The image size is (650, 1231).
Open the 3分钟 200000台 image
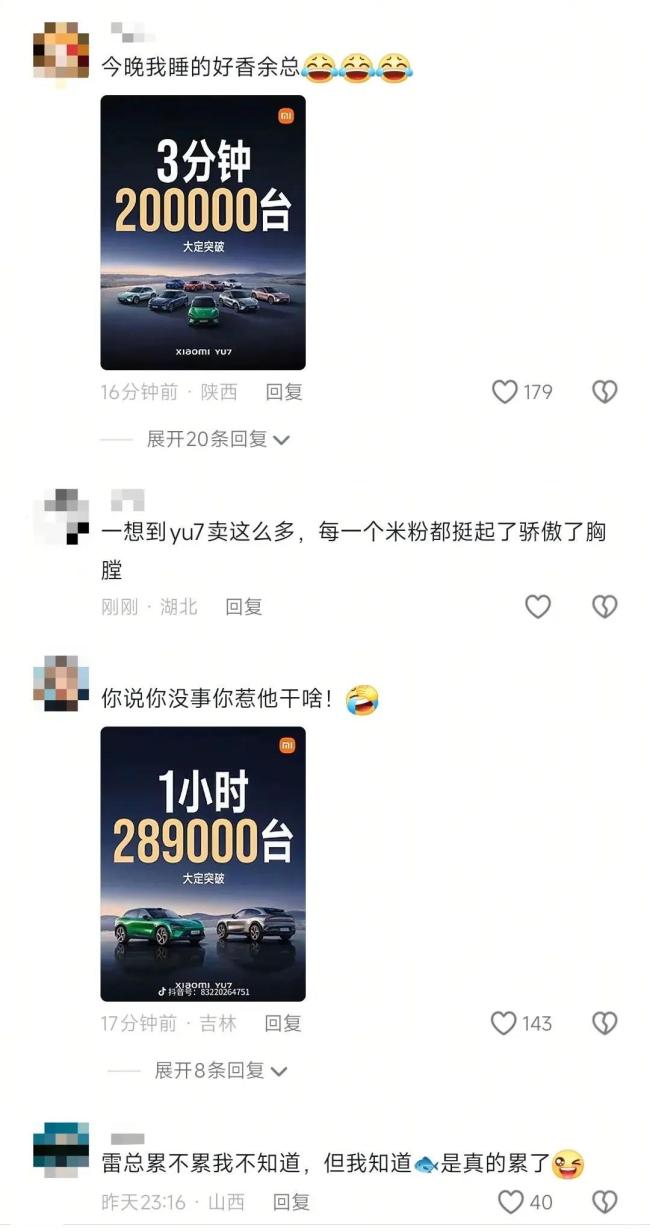pos(203,232)
